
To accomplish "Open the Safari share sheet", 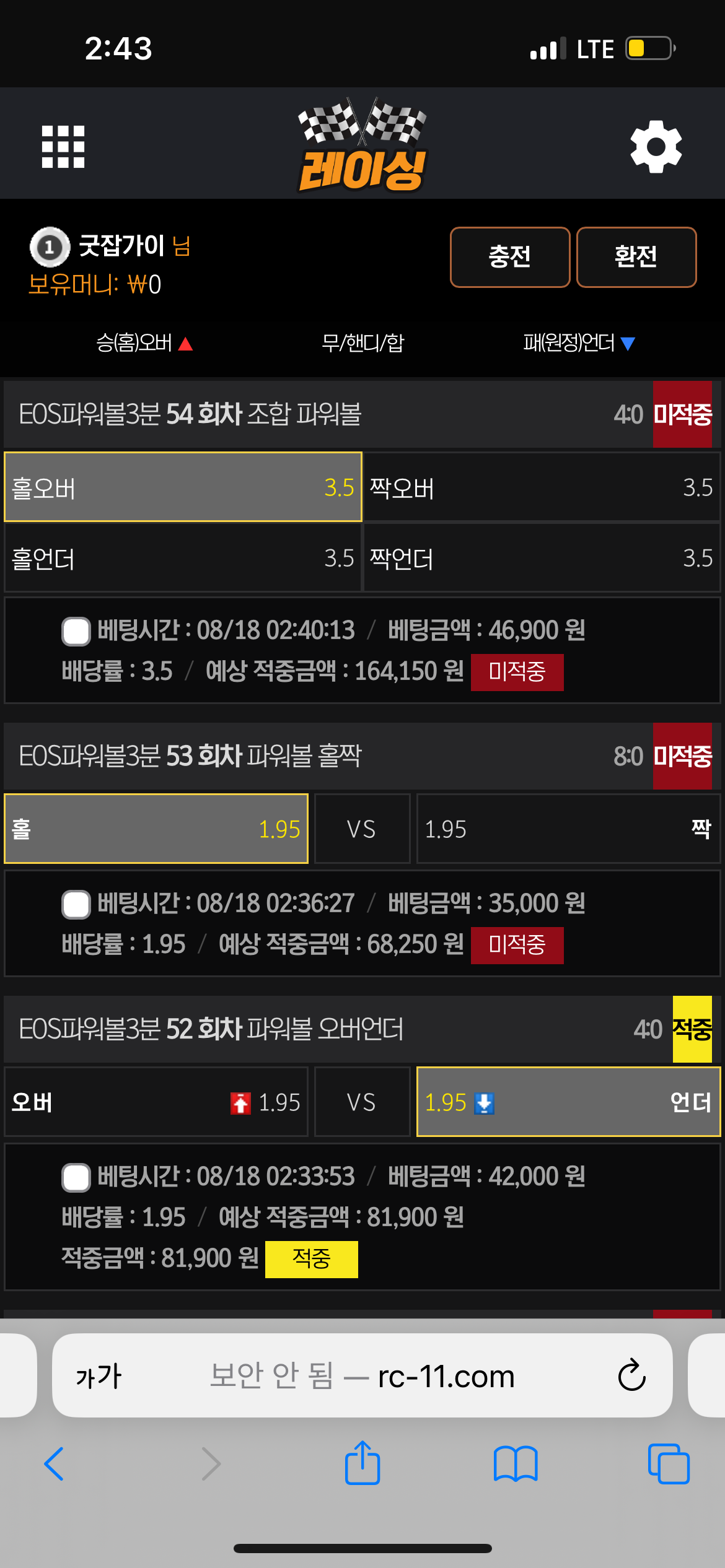I will click(x=362, y=1463).
